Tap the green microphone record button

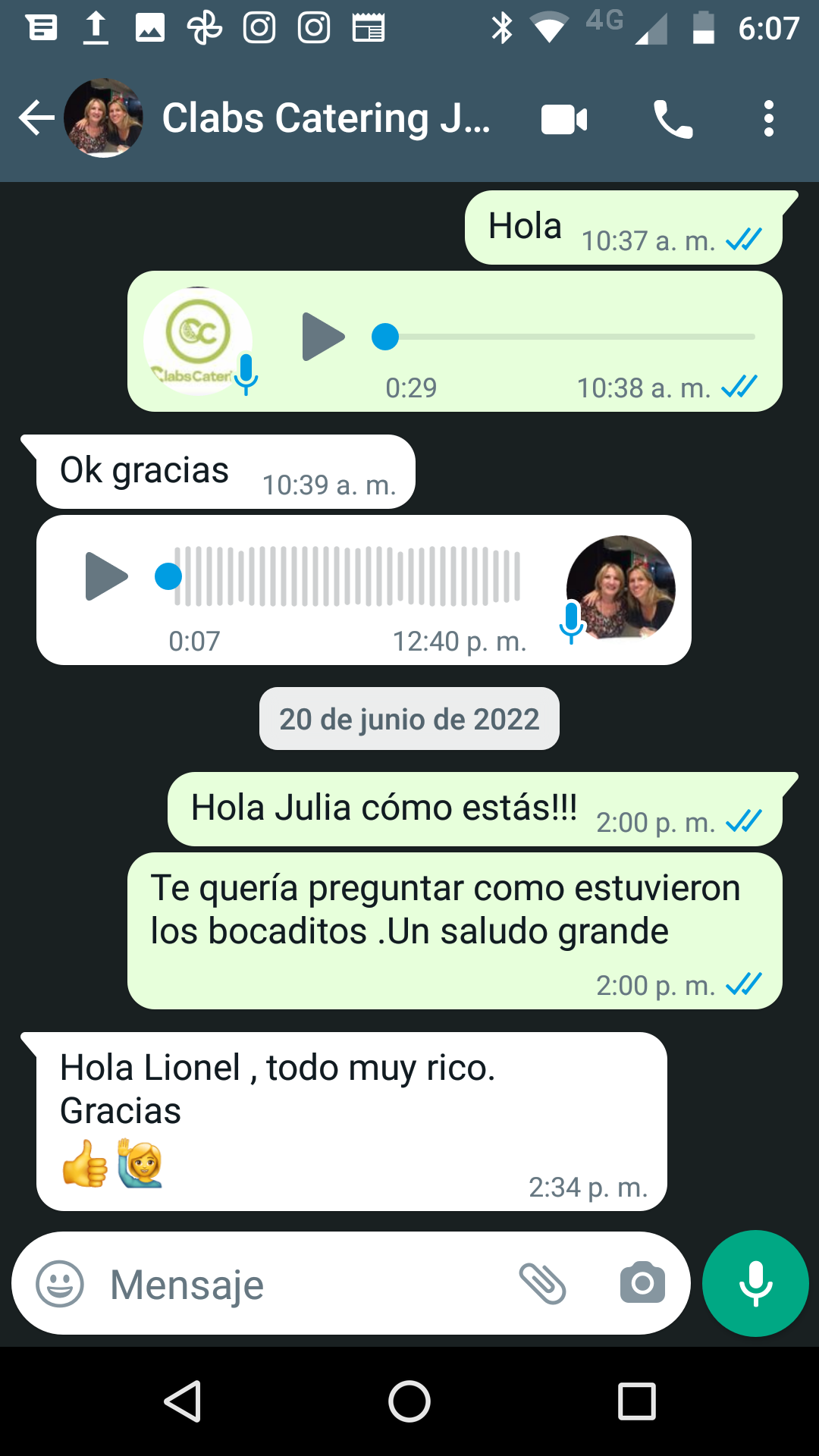coord(755,1283)
